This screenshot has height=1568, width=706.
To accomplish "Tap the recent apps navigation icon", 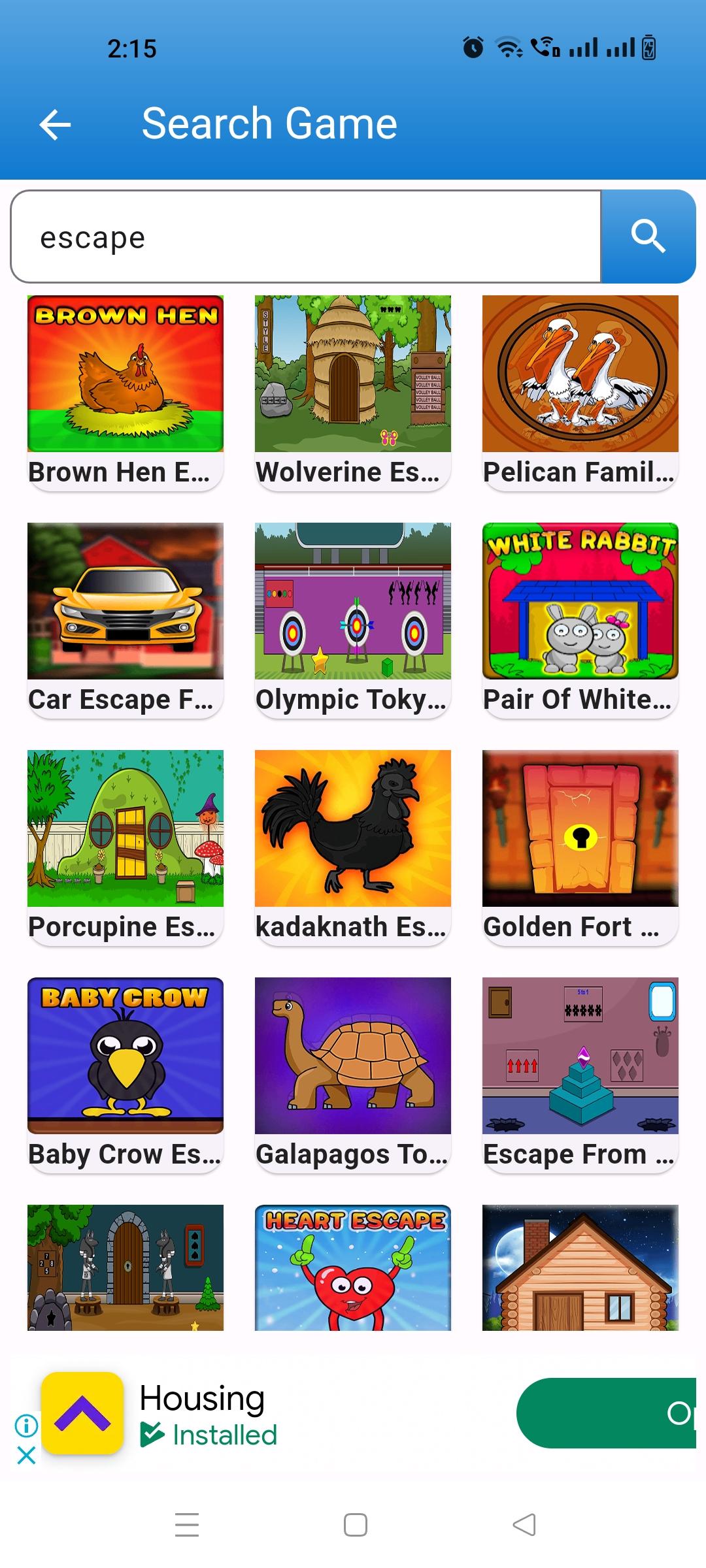I will pos(186,1525).
